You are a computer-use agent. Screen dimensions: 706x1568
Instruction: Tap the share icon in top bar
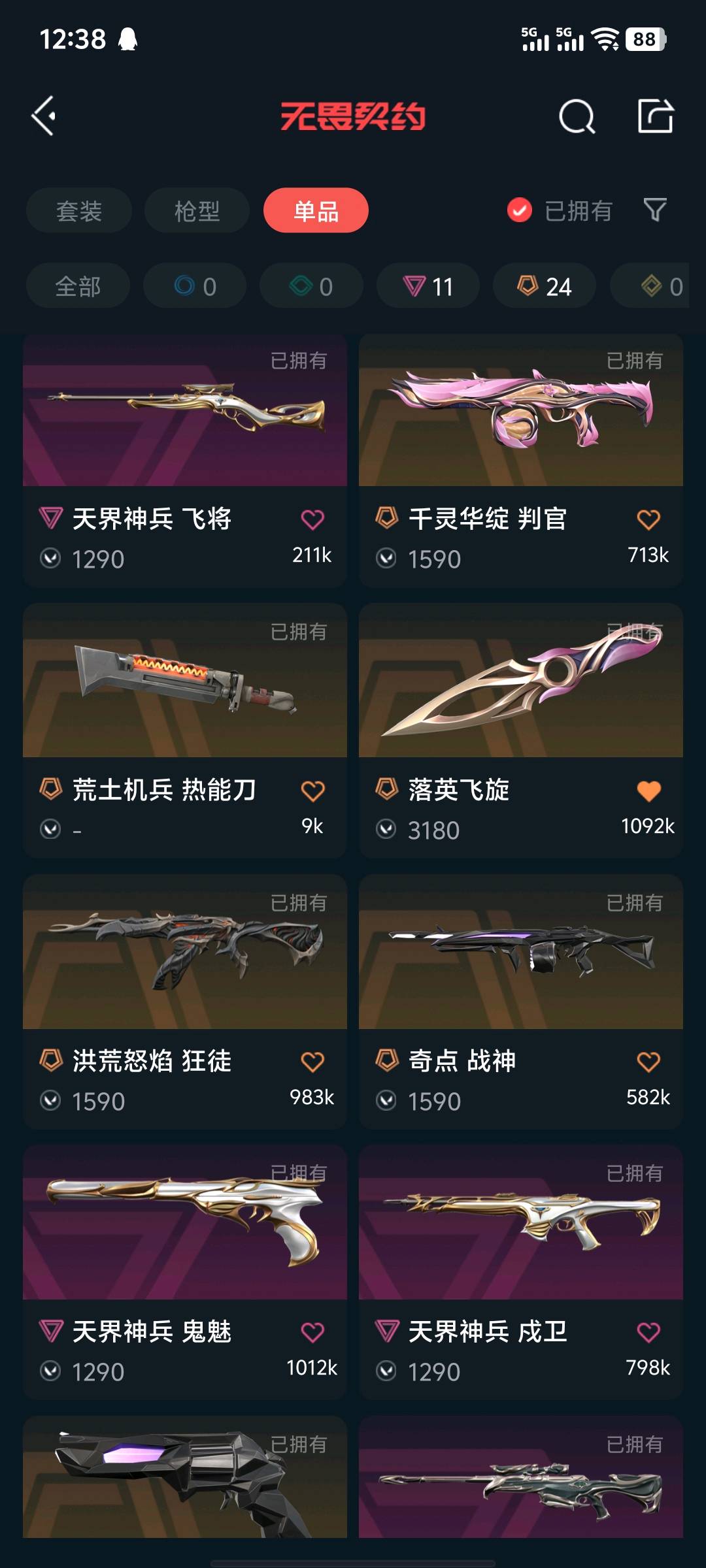[655, 116]
